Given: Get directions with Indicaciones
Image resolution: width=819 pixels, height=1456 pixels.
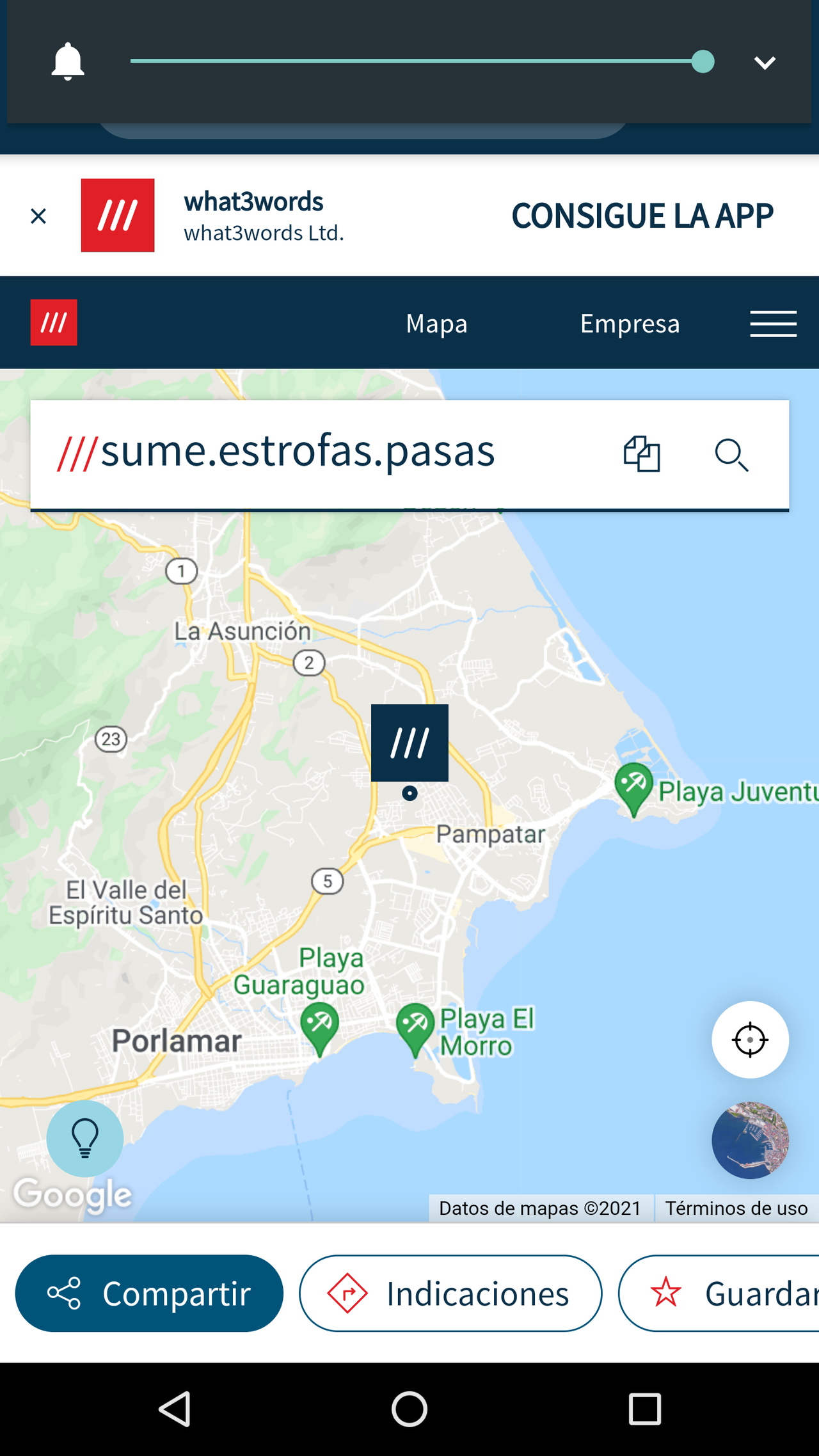Looking at the screenshot, I should pos(450,1294).
